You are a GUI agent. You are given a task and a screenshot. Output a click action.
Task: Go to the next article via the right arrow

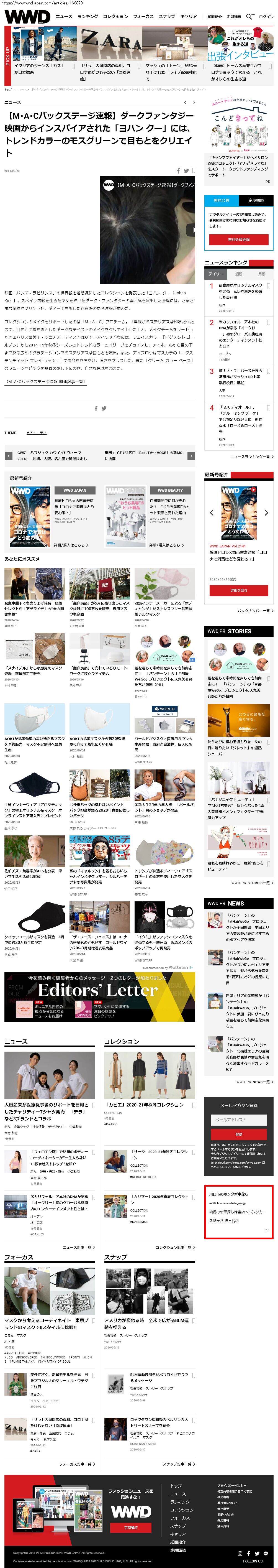tap(191, 456)
